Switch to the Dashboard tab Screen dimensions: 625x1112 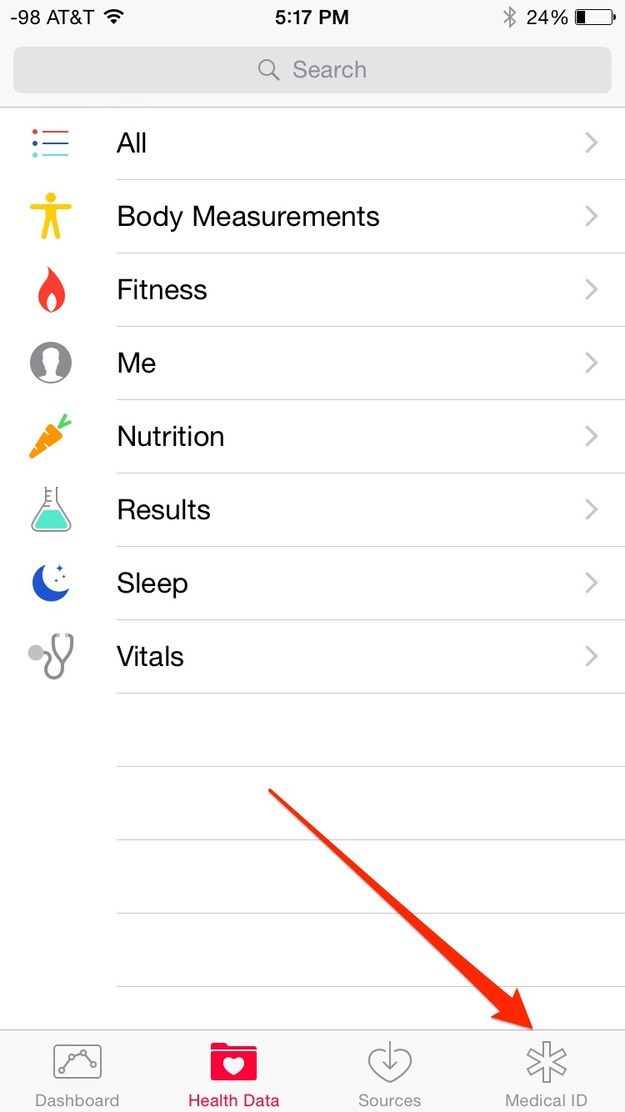(x=77, y=1073)
